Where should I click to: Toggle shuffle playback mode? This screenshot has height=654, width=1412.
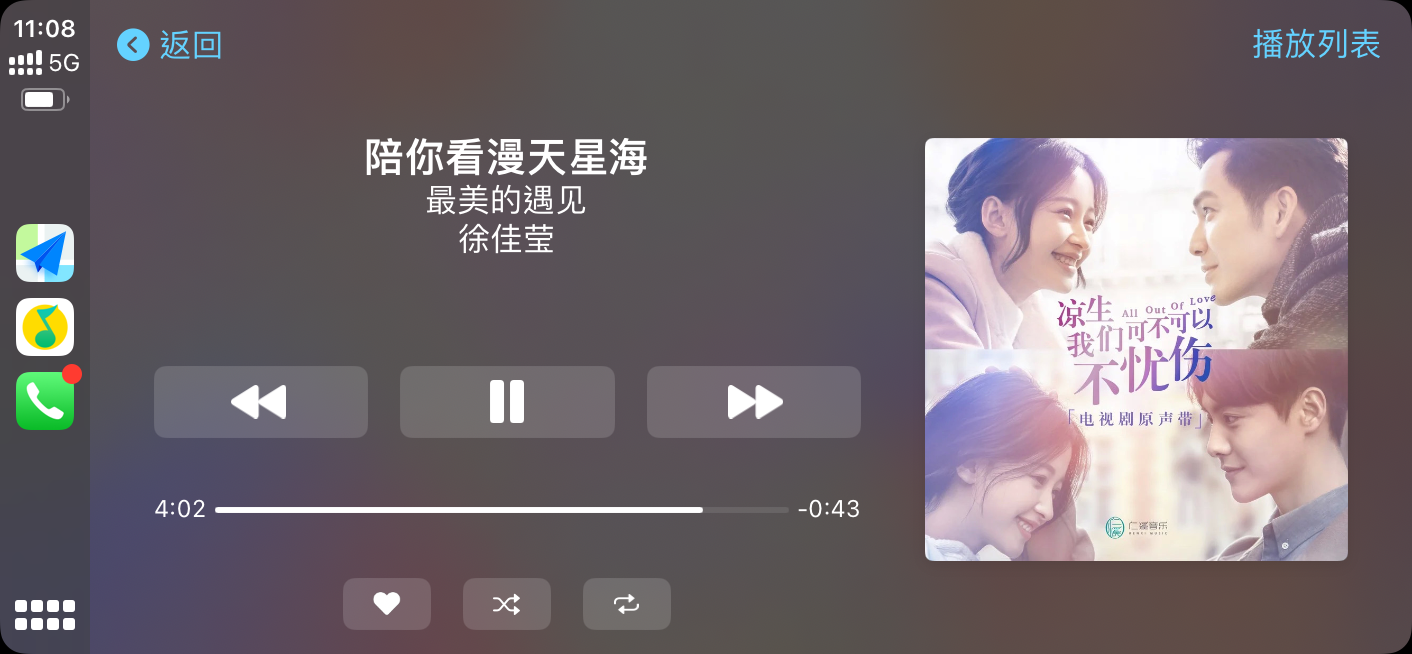click(507, 604)
